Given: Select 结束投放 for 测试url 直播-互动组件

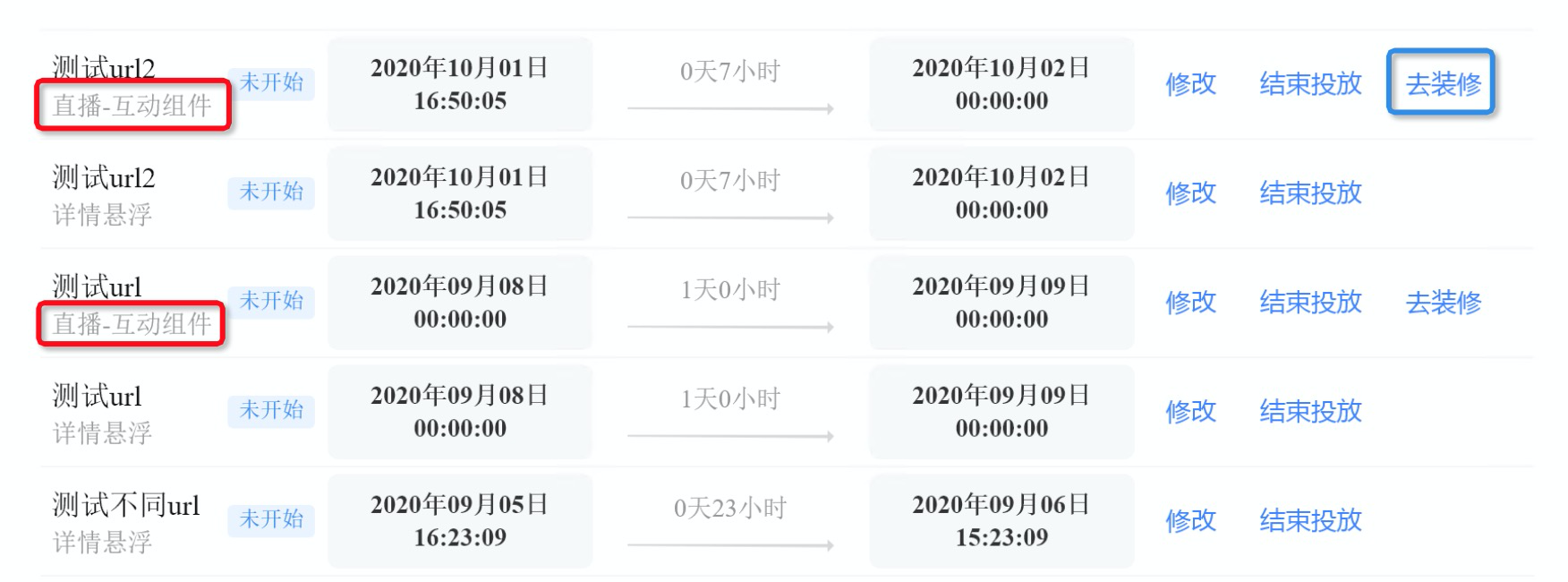Looking at the screenshot, I should point(1310,303).
